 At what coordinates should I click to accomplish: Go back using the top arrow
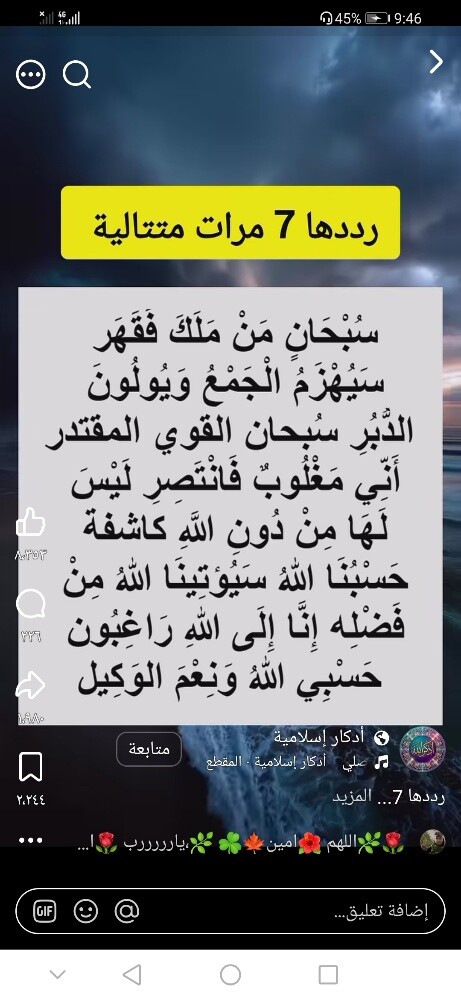pyautogui.click(x=436, y=62)
